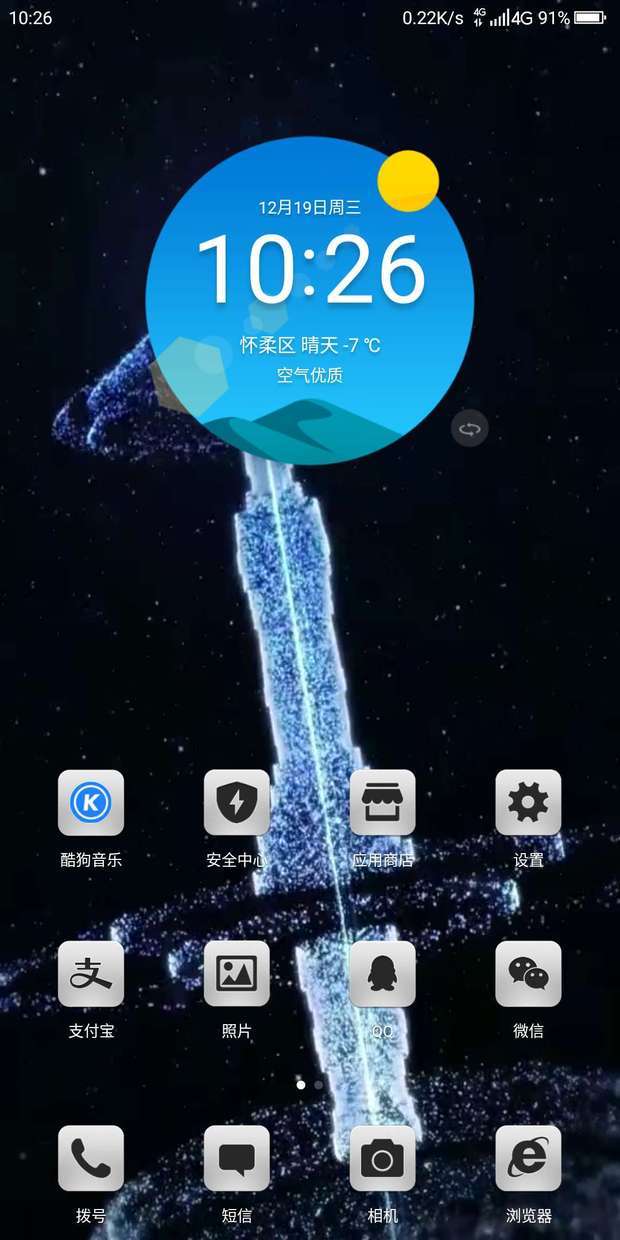Launch the 相机 camera
Viewport: 620px width, 1240px height.
383,1158
